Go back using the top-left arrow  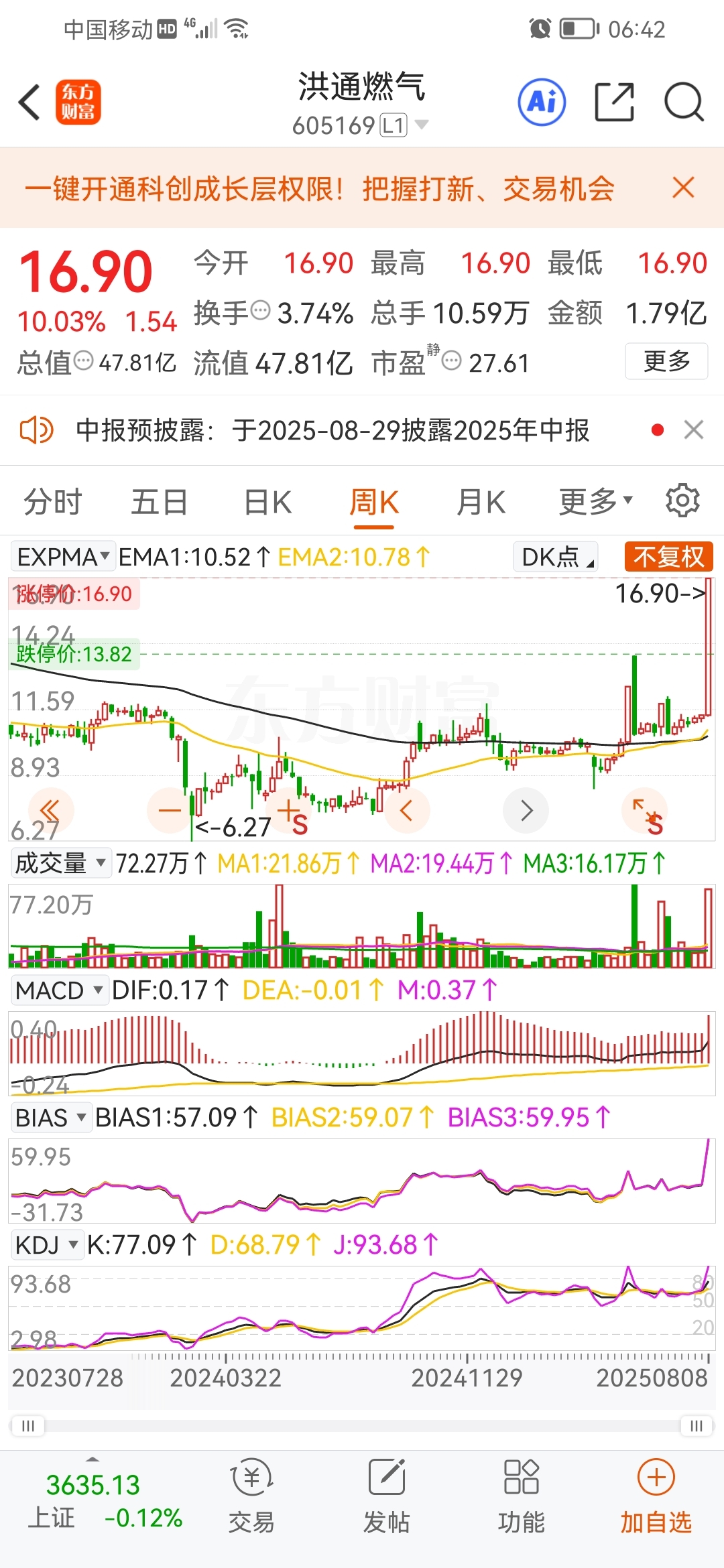[29, 103]
